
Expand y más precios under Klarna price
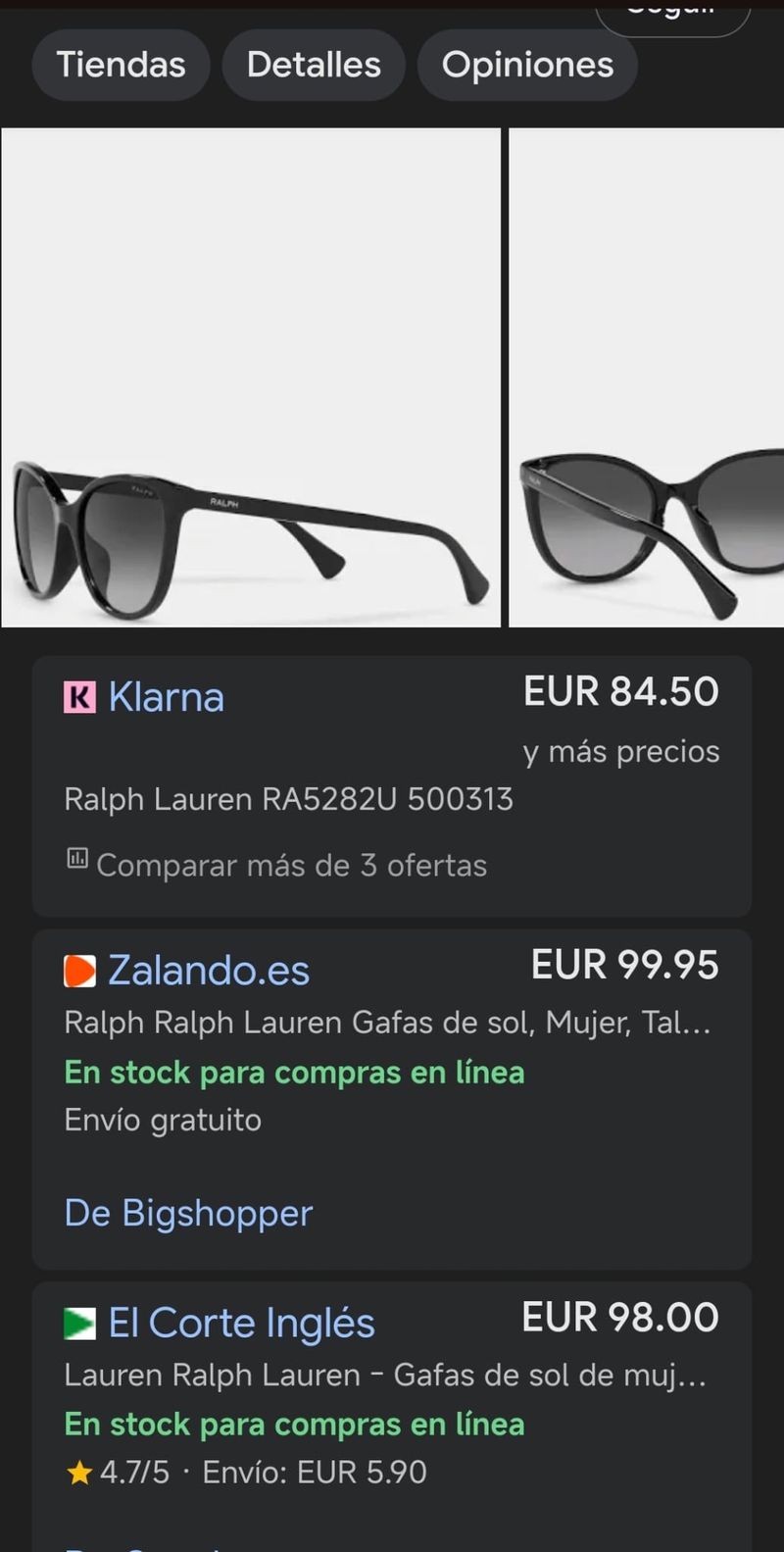(x=619, y=751)
